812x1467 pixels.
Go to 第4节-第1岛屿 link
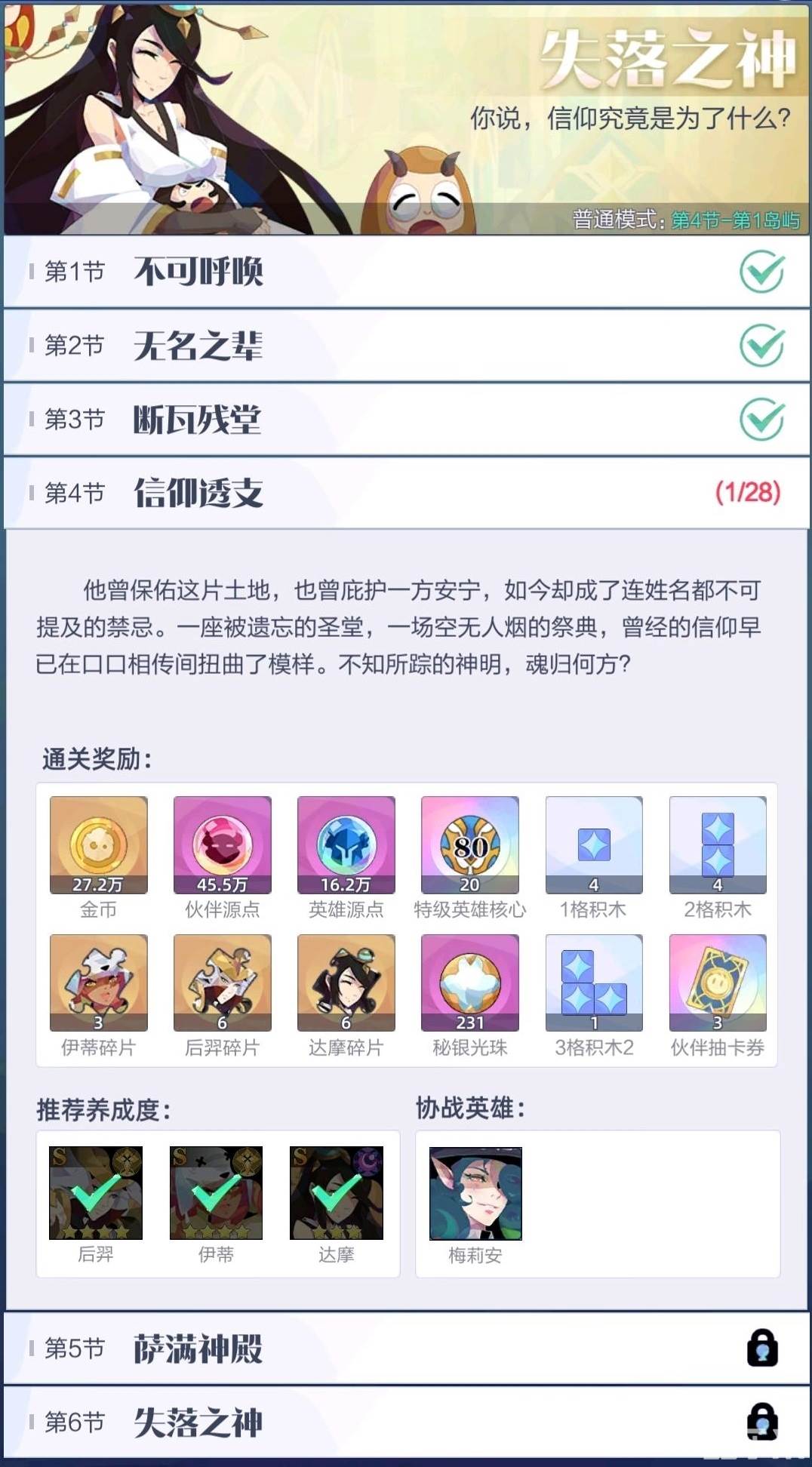[735, 220]
